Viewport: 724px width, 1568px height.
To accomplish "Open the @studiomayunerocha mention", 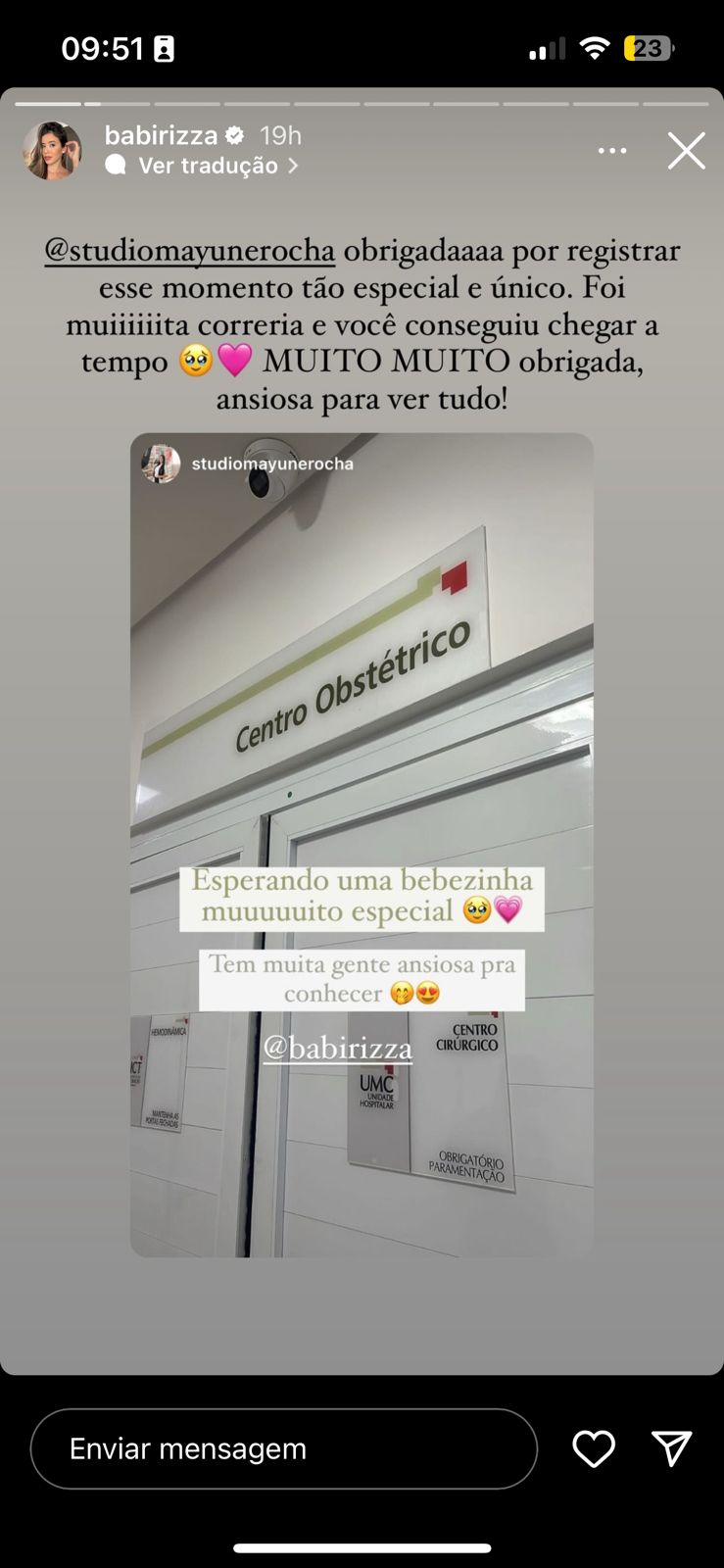I will click(190, 251).
